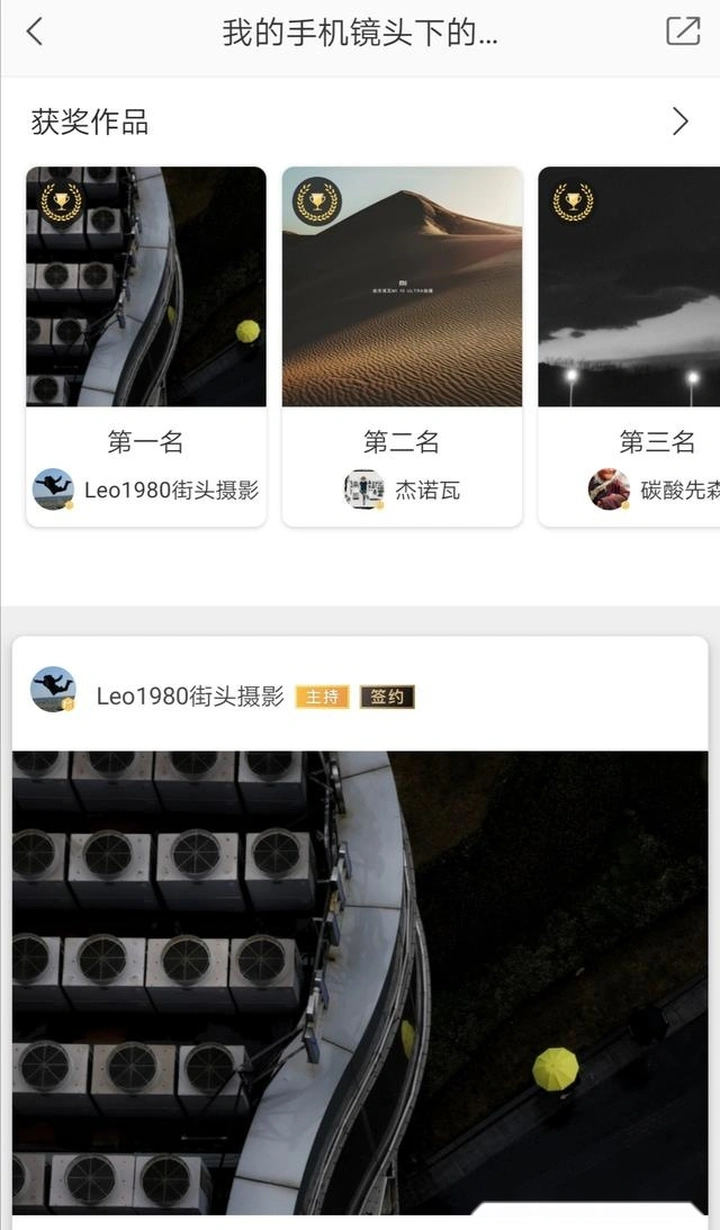This screenshot has height=1230, width=720.
Task: Expand the 获奖作品 section arrow
Action: click(x=681, y=122)
